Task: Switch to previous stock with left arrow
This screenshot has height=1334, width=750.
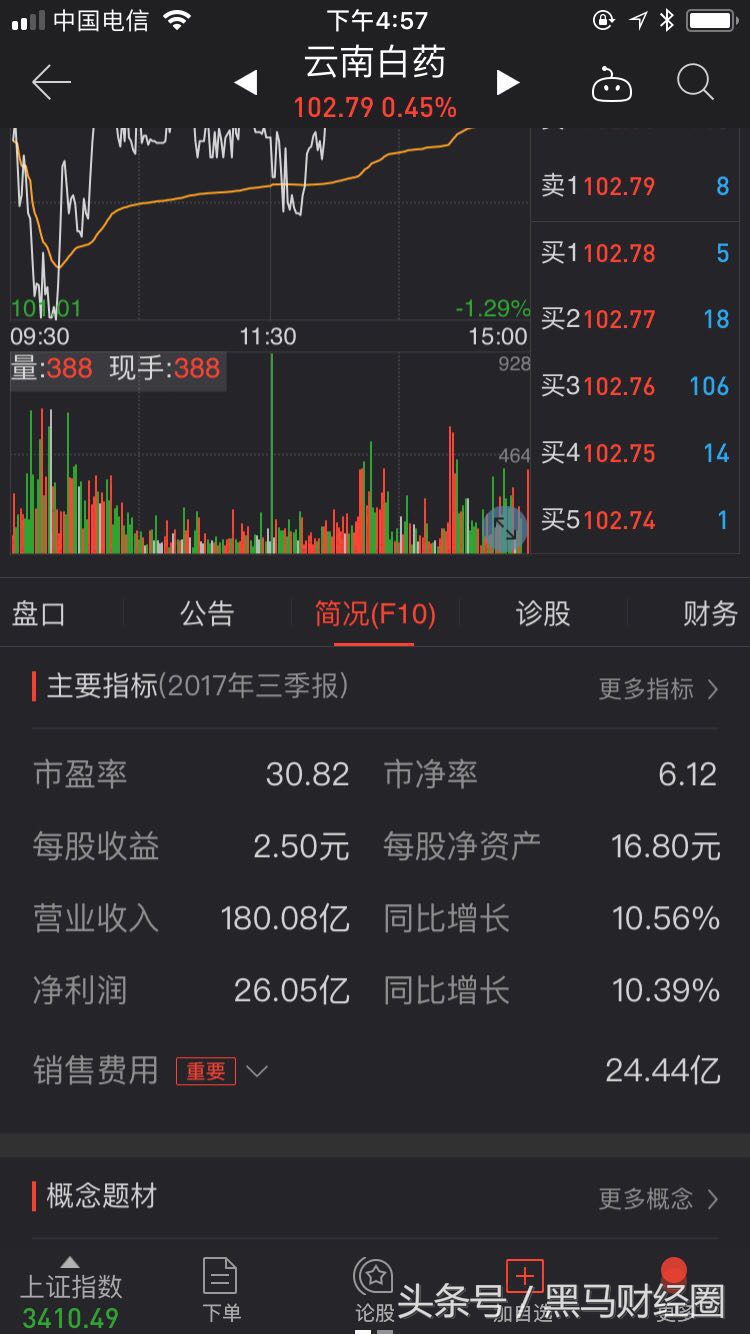Action: point(245,83)
